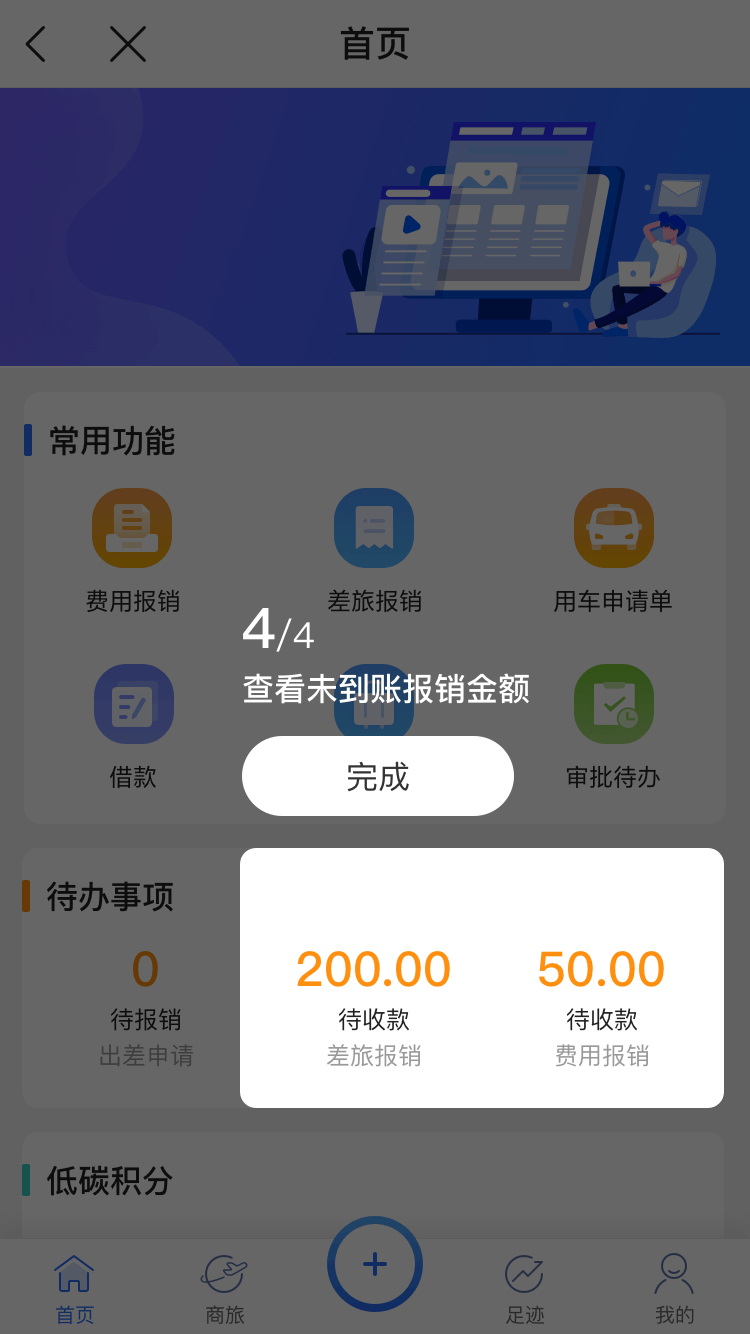Open the top promotional banner
The height and width of the screenshot is (1334, 750).
click(x=375, y=227)
